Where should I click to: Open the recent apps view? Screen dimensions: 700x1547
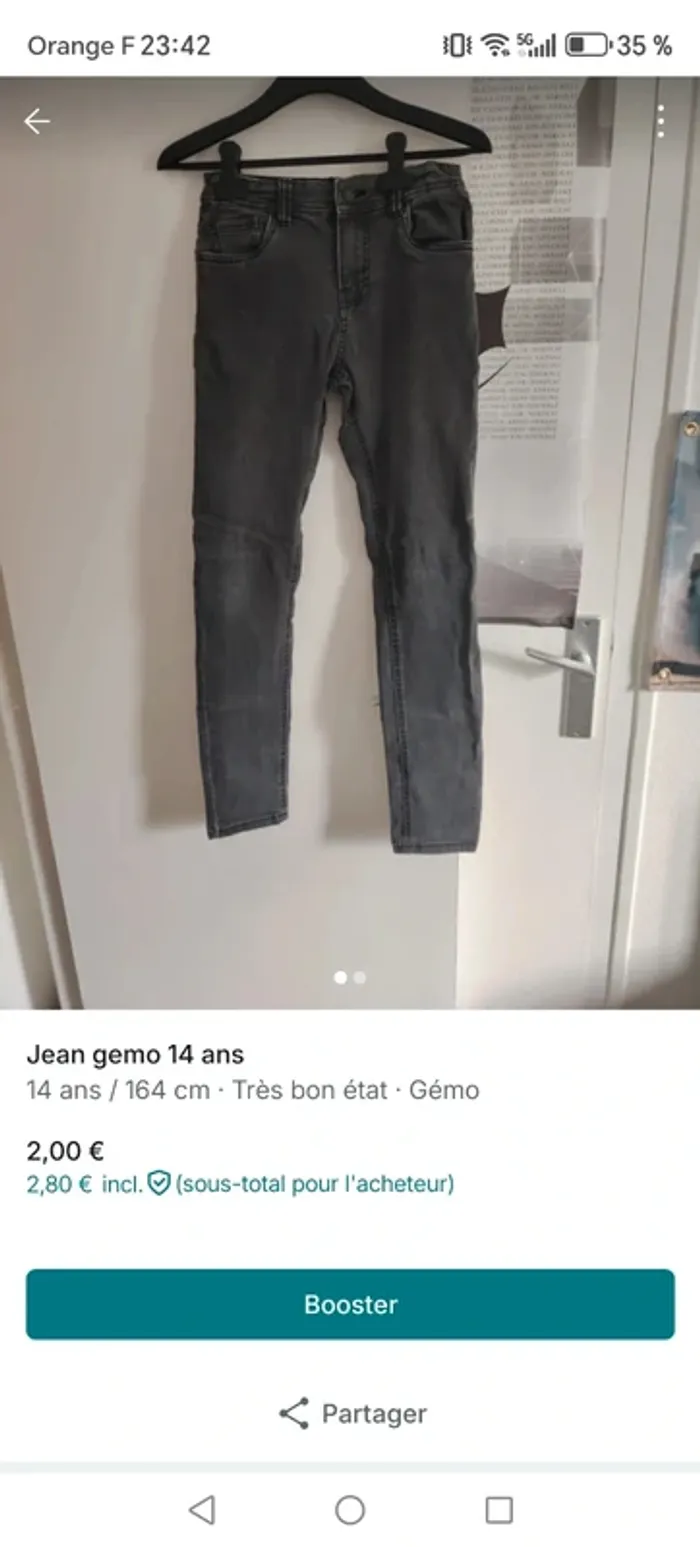pos(498,1509)
